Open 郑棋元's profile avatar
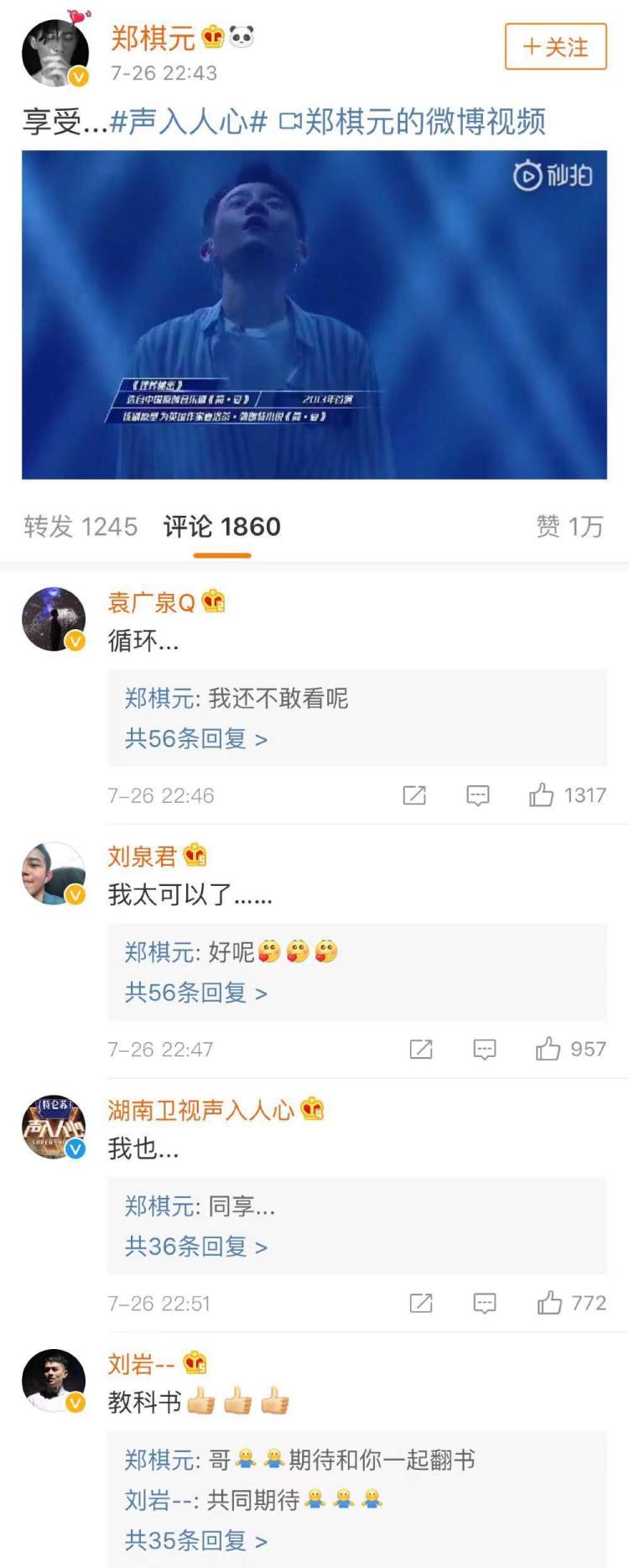629x1568 pixels. click(x=55, y=53)
